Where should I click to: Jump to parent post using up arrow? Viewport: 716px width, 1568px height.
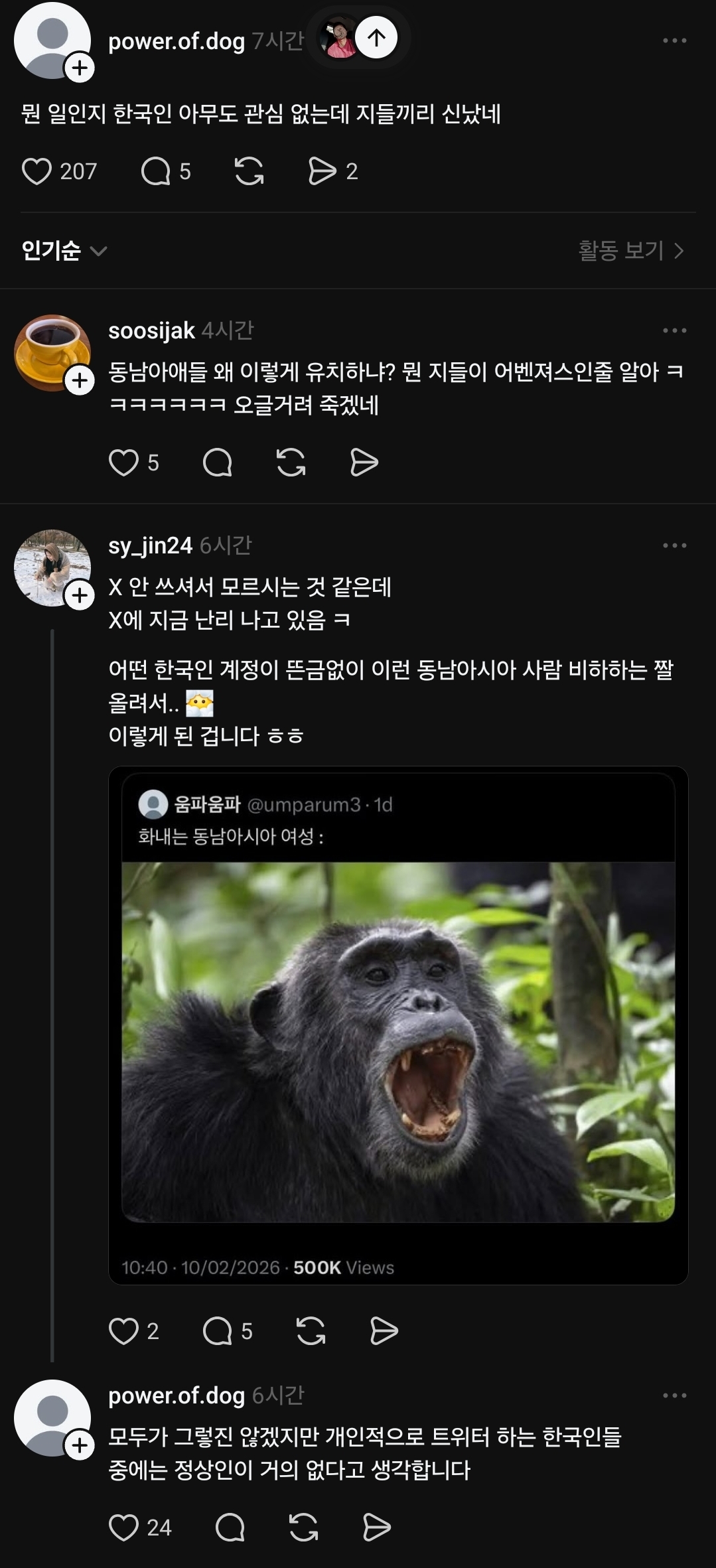[x=376, y=38]
